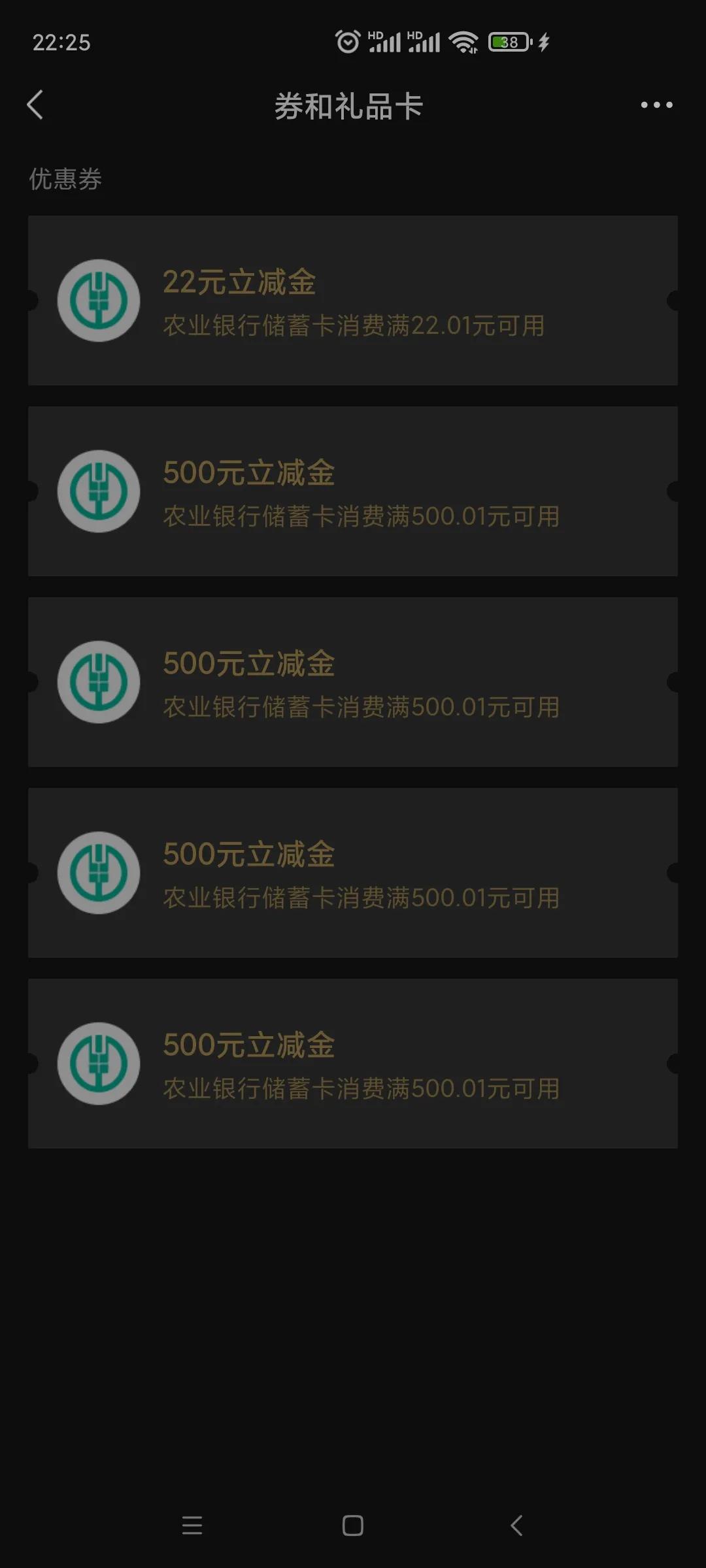Select the second 500元立减金 coupon
Viewport: 706px width, 1568px height.
click(353, 681)
